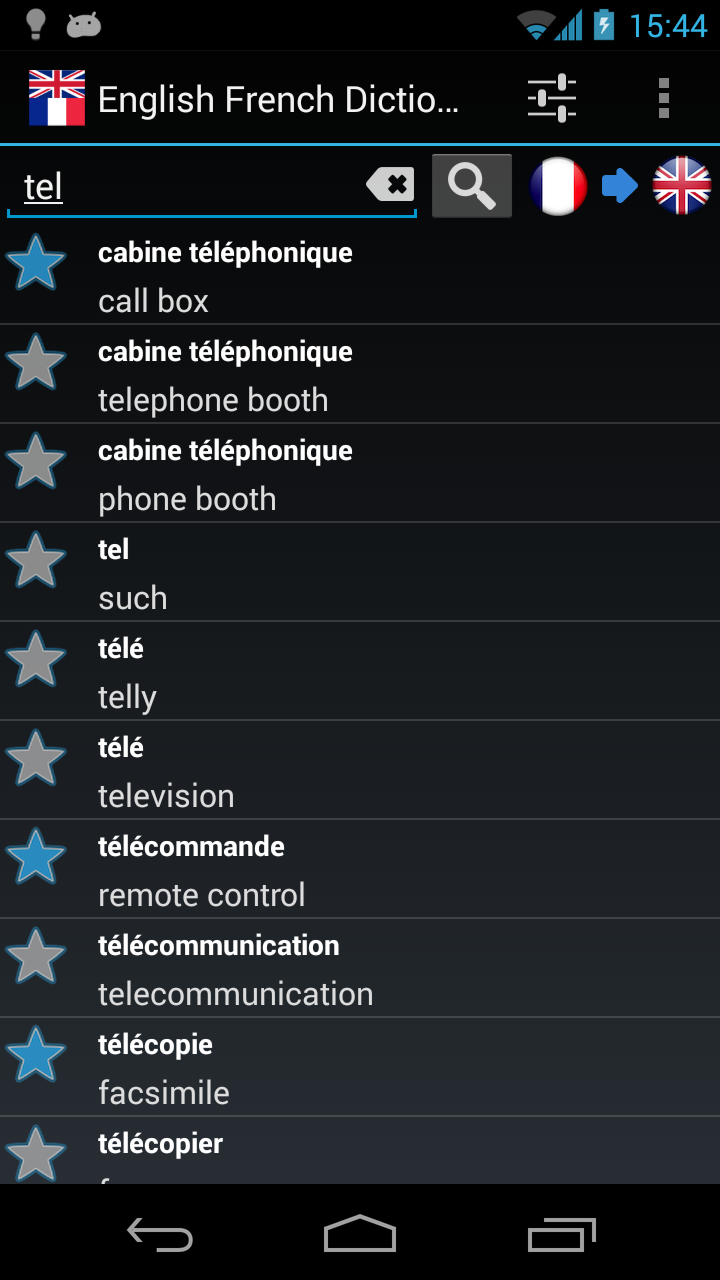Screen dimensions: 720x1280
Task: Tap the magnifying glass search button
Action: click(x=472, y=185)
